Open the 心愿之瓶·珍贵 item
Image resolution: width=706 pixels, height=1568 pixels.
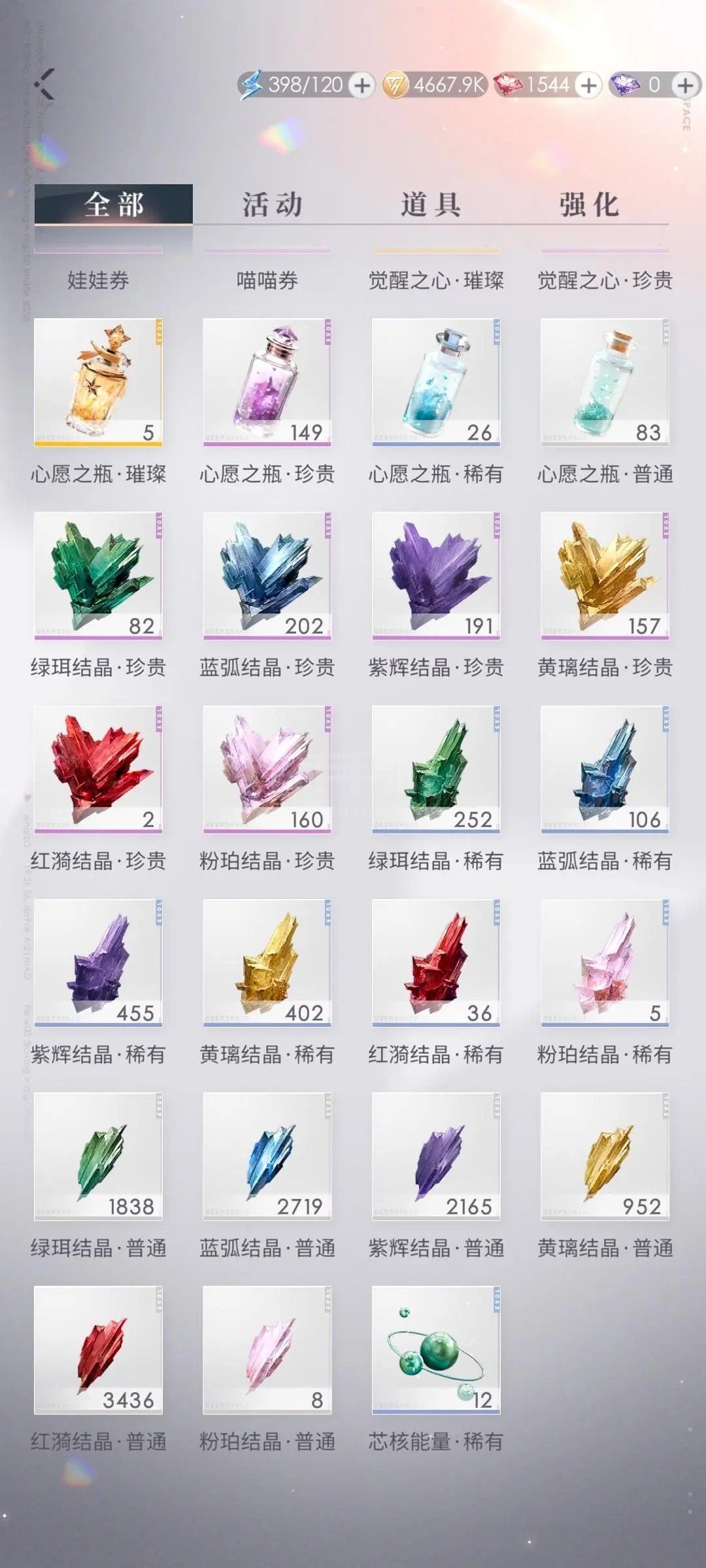pos(267,382)
